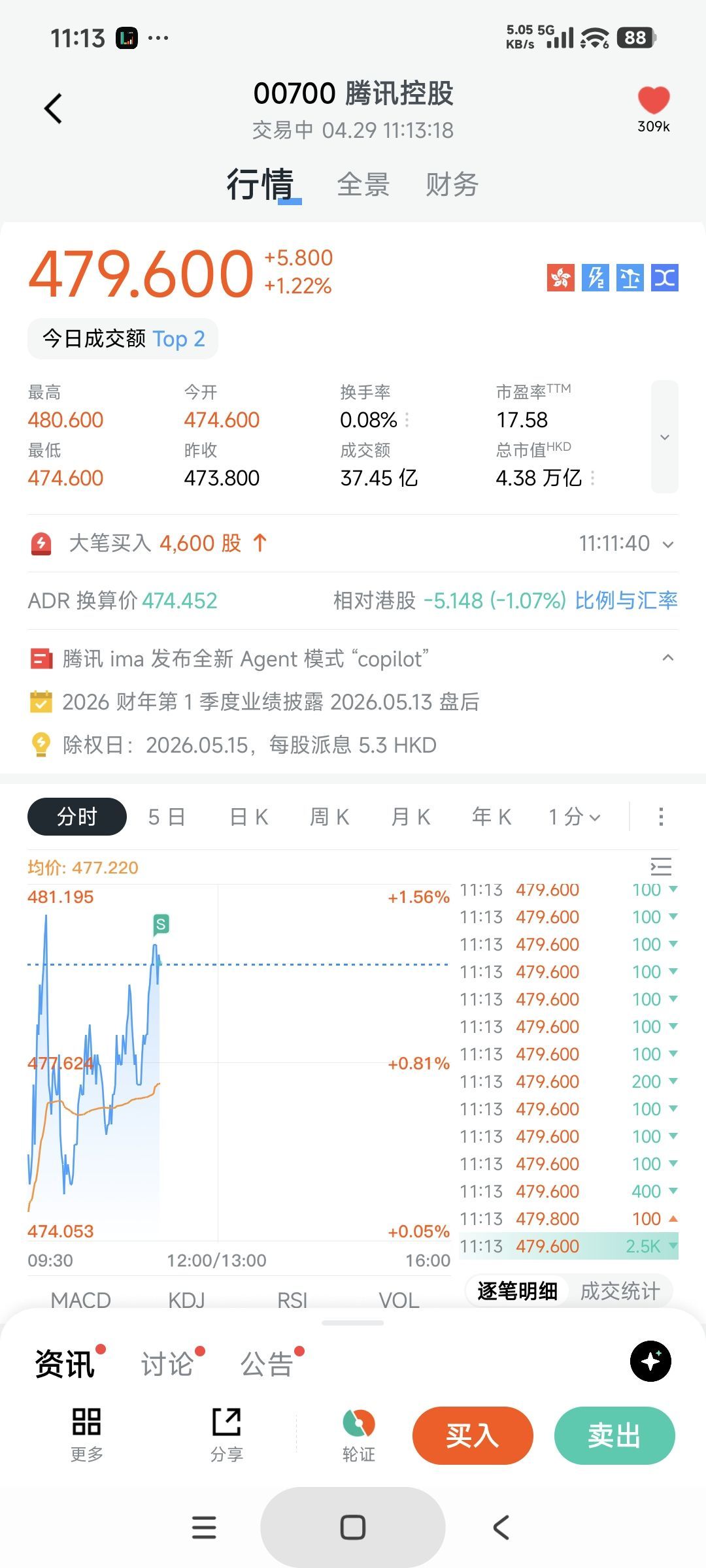Tap the green 卖出 button
The width and height of the screenshot is (706, 1568).
coord(614,1435)
